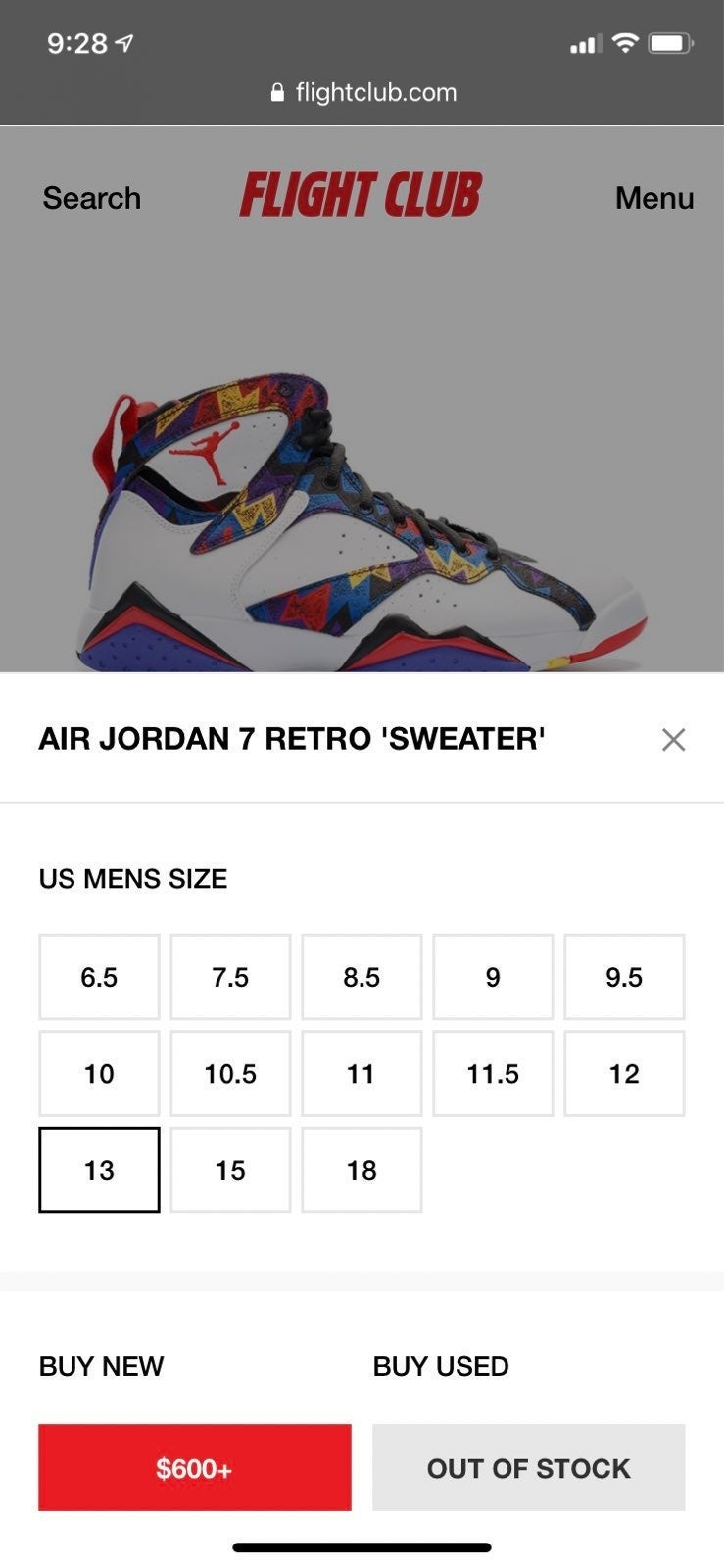724x1568 pixels.
Task: Open the Menu
Action: [x=654, y=198]
